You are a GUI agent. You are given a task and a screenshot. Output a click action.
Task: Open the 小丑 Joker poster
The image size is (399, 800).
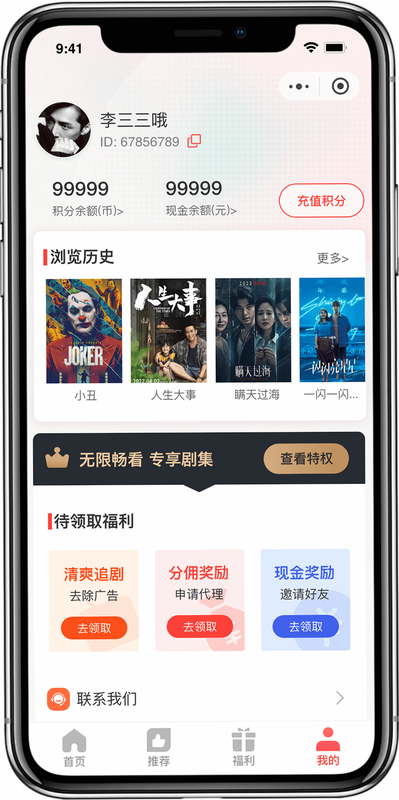[84, 331]
